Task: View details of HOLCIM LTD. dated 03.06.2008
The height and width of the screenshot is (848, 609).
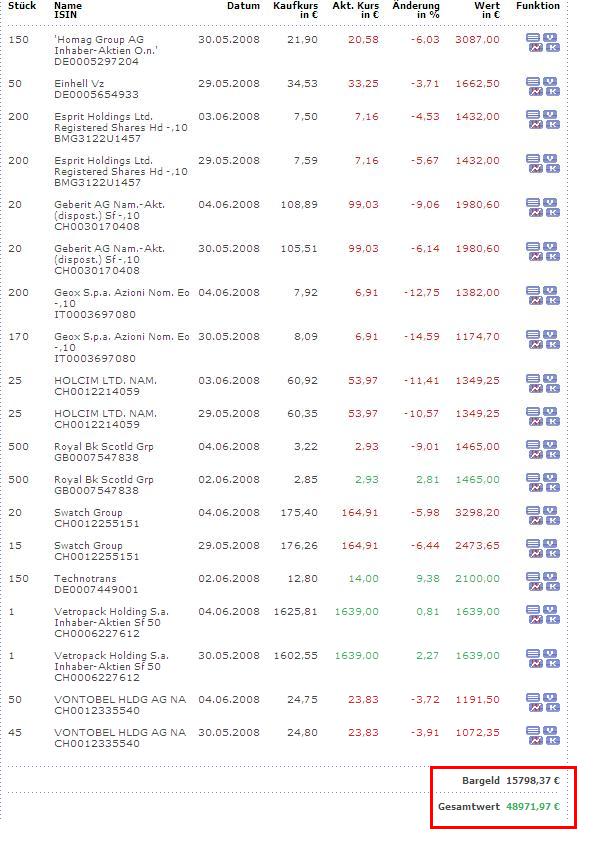Action: click(533, 378)
